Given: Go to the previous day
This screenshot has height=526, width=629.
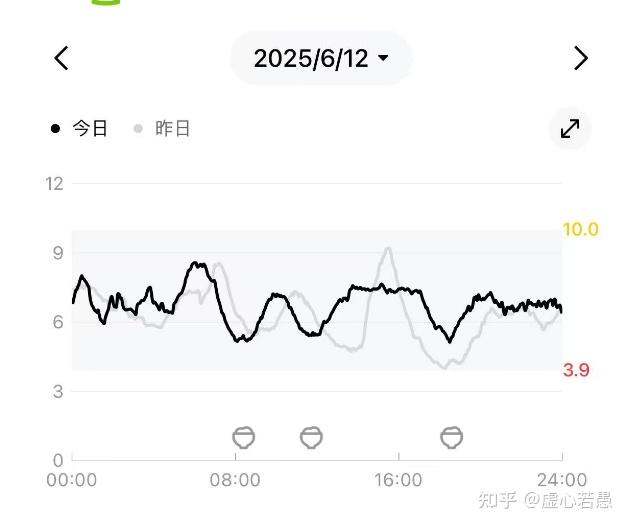Looking at the screenshot, I should (61, 58).
